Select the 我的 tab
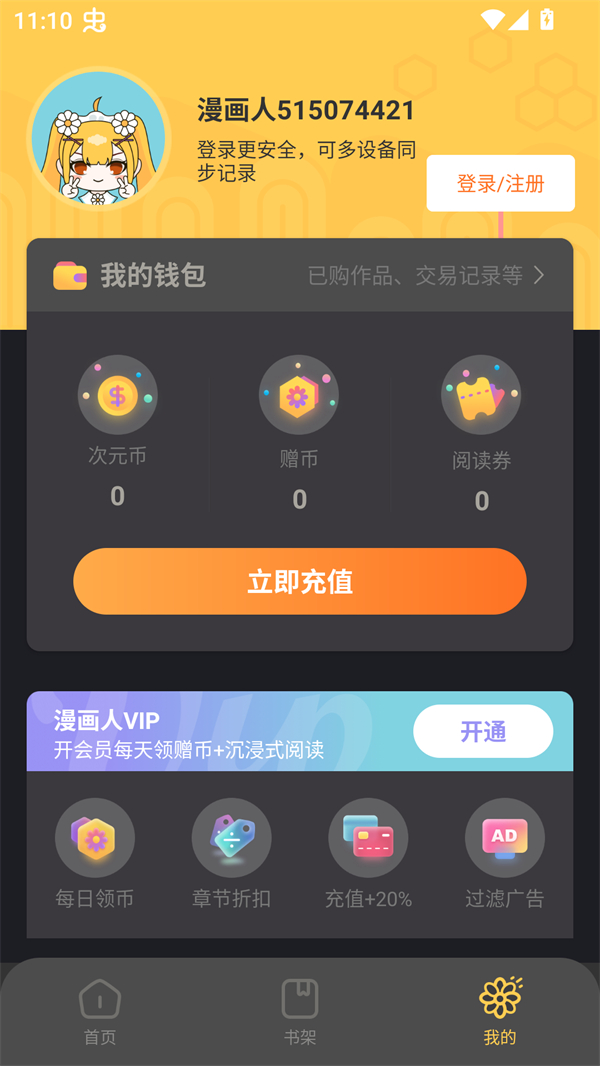 [x=500, y=1012]
